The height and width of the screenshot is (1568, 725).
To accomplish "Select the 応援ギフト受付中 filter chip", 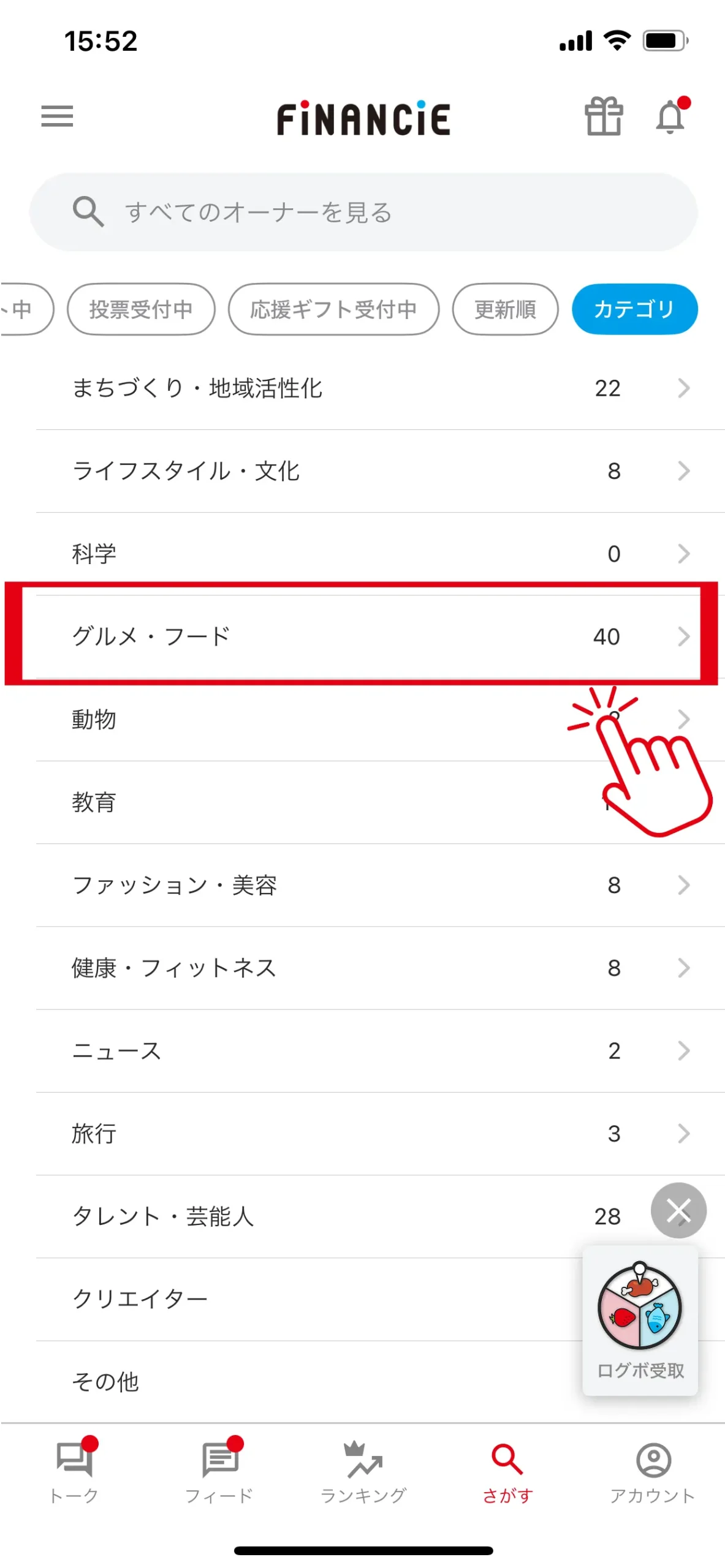I will coord(333,309).
